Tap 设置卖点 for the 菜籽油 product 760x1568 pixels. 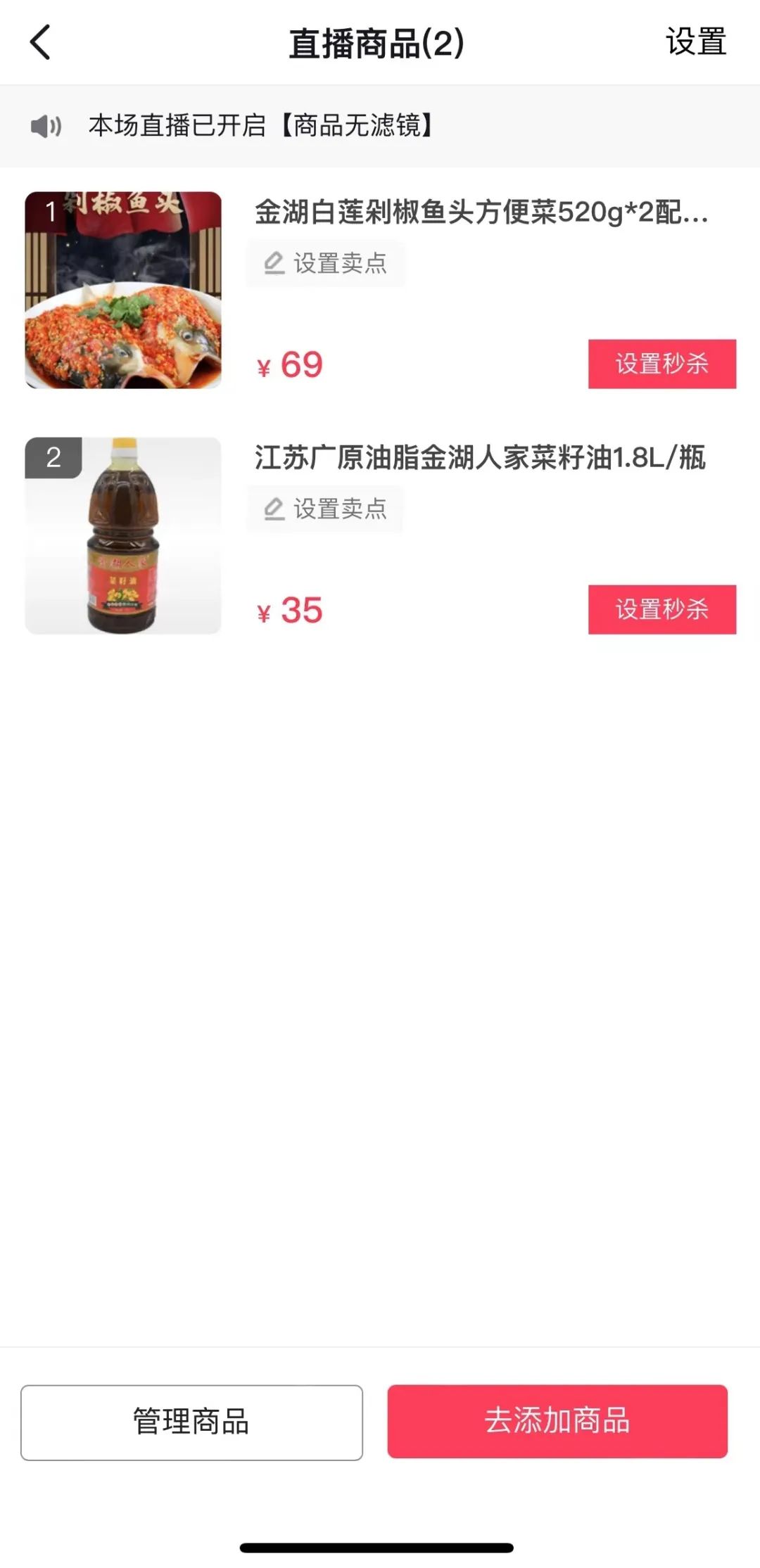coord(326,509)
